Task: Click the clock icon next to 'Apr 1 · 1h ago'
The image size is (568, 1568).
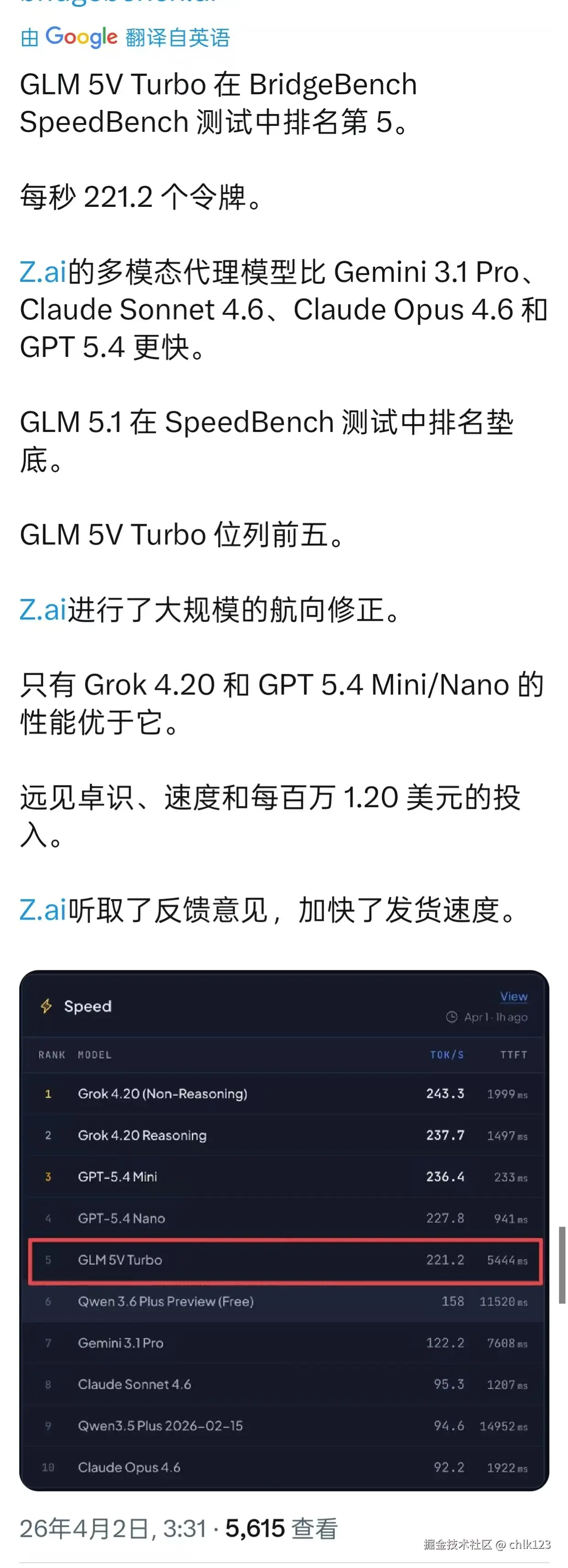Action: 451,1016
